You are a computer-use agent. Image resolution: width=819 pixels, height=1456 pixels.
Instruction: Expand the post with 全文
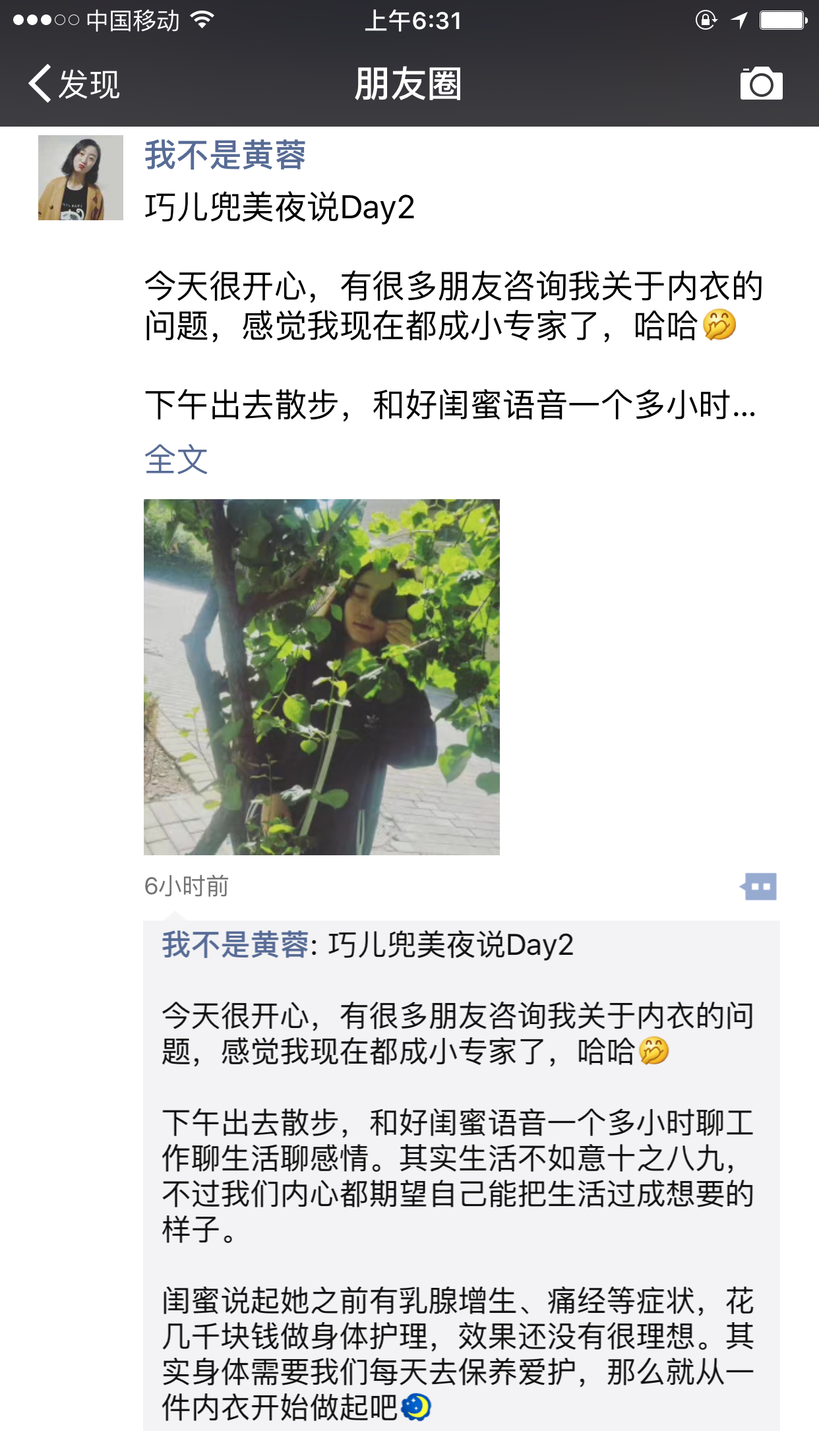point(176,459)
